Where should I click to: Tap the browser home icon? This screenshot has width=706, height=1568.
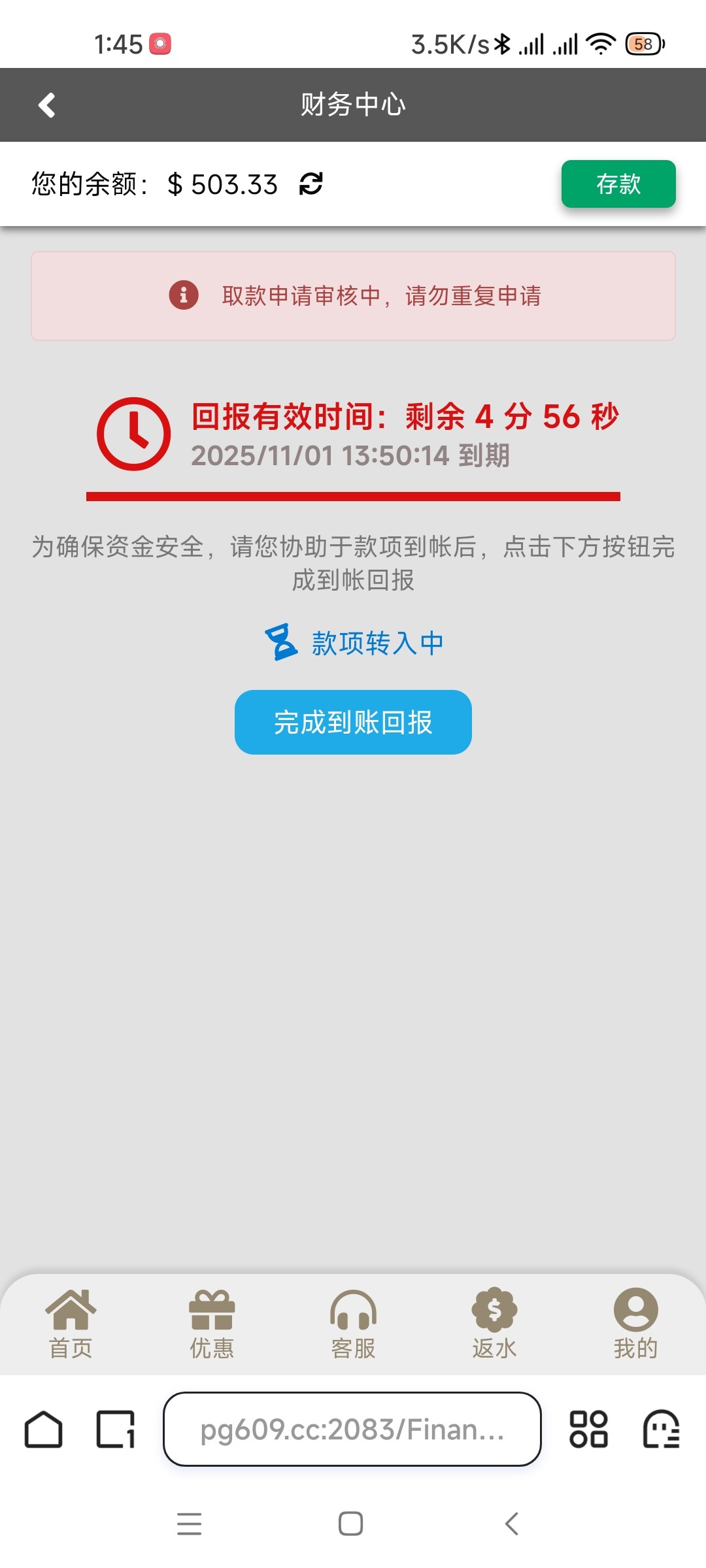click(44, 1429)
